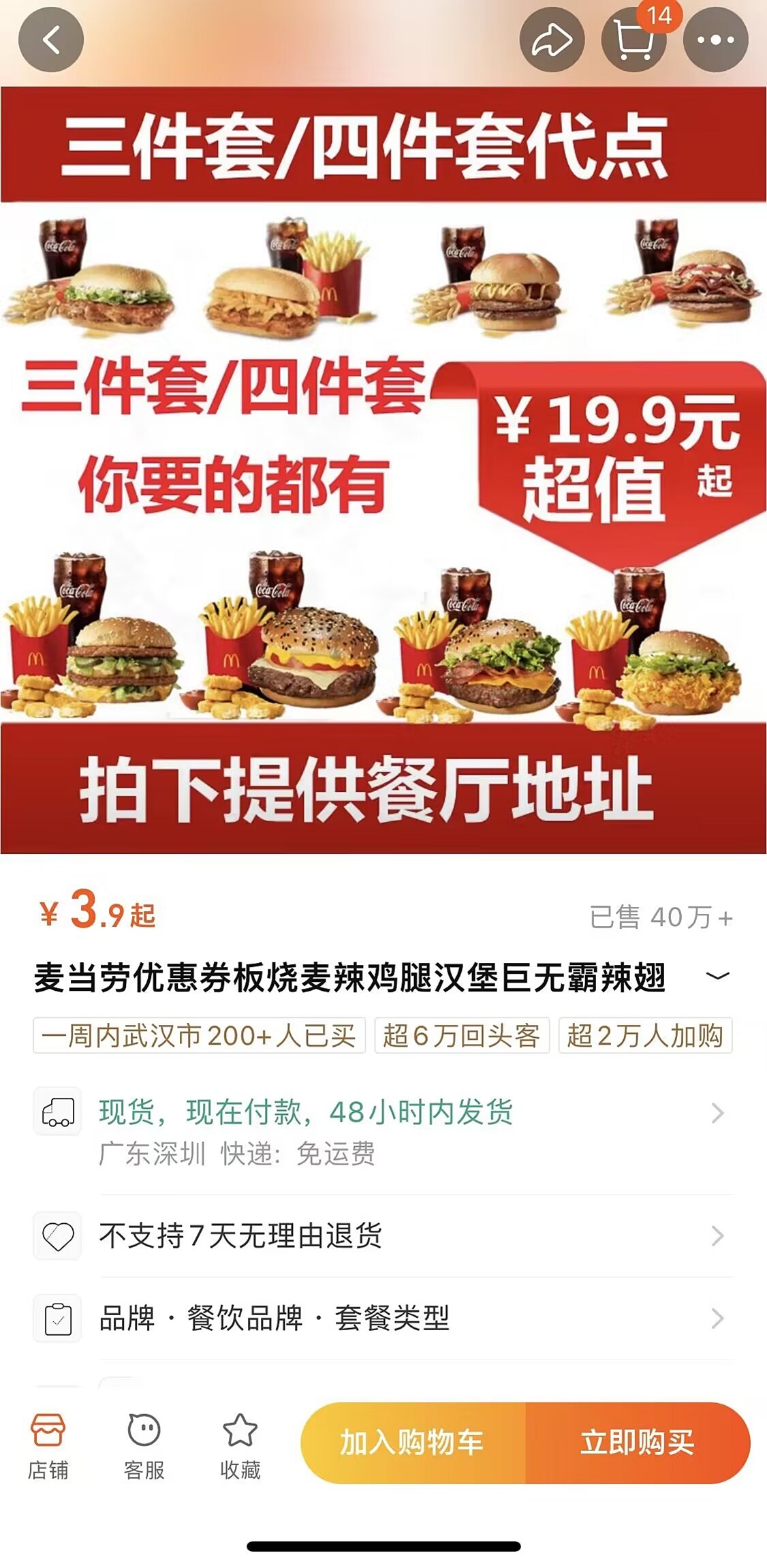The image size is (767, 1568).
Task: Expand the full product title
Action: tap(718, 977)
